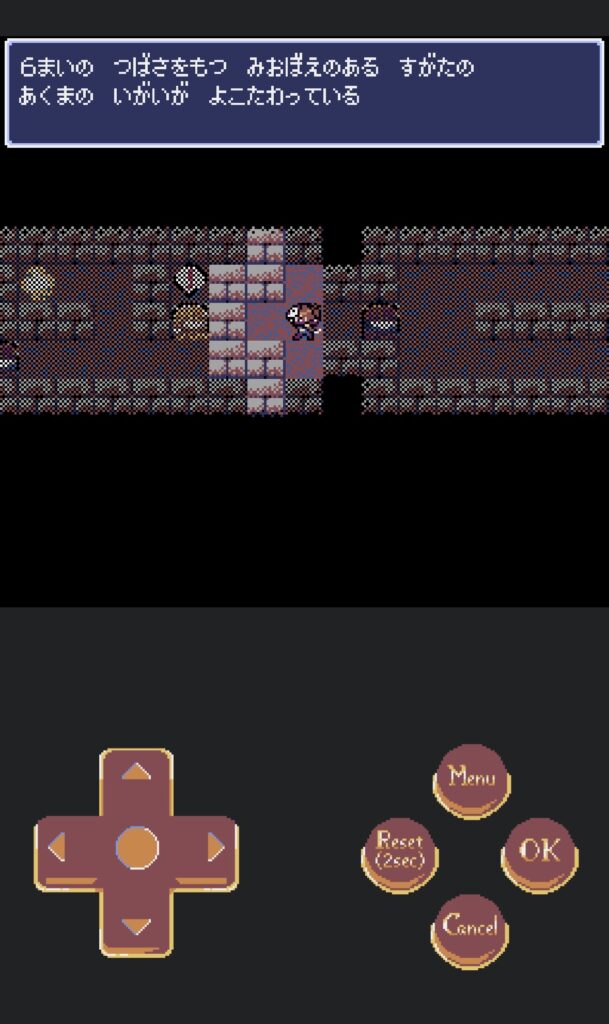Move left with the D-pad left arrow
This screenshot has width=609, height=1024.
58,849
